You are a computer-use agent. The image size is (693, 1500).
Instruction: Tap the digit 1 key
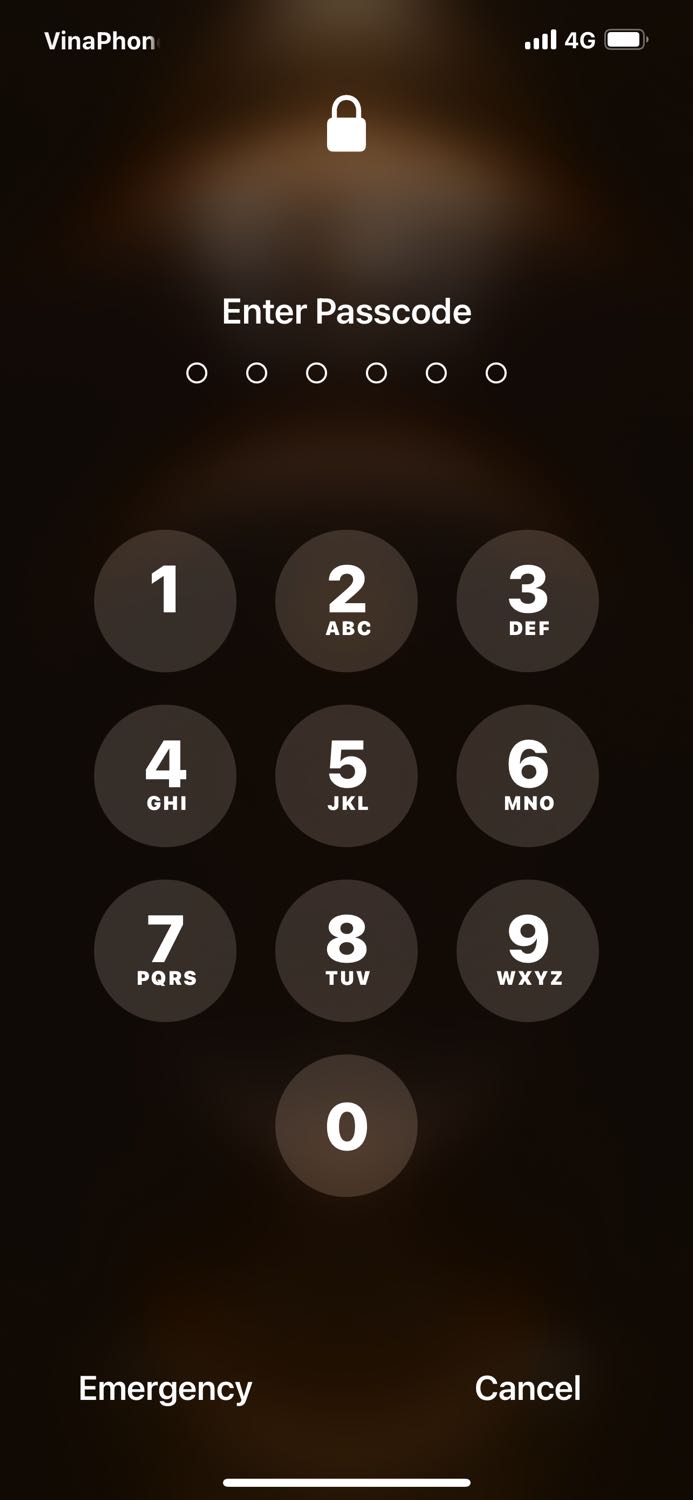165,601
